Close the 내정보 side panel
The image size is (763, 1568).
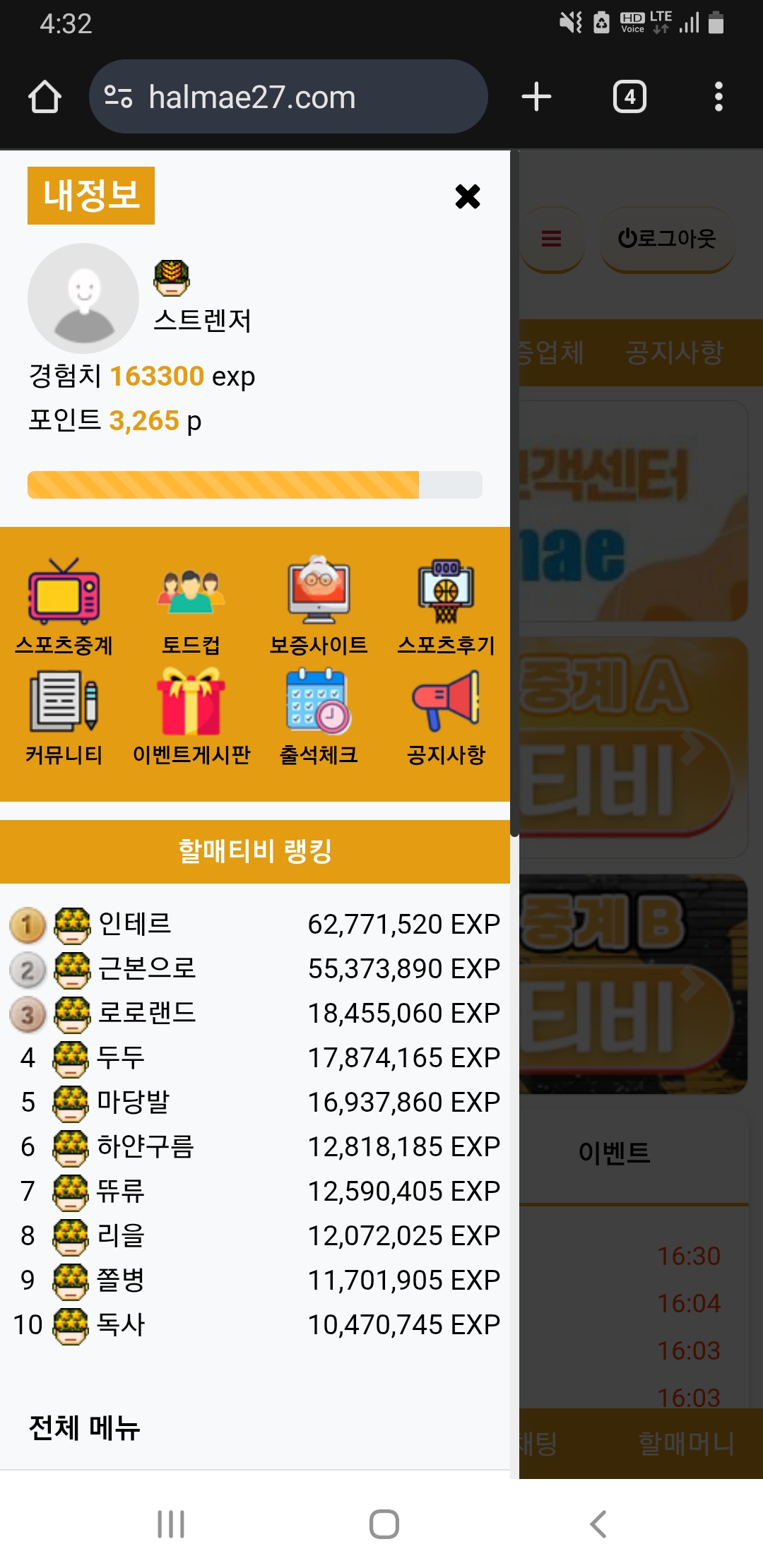click(467, 196)
